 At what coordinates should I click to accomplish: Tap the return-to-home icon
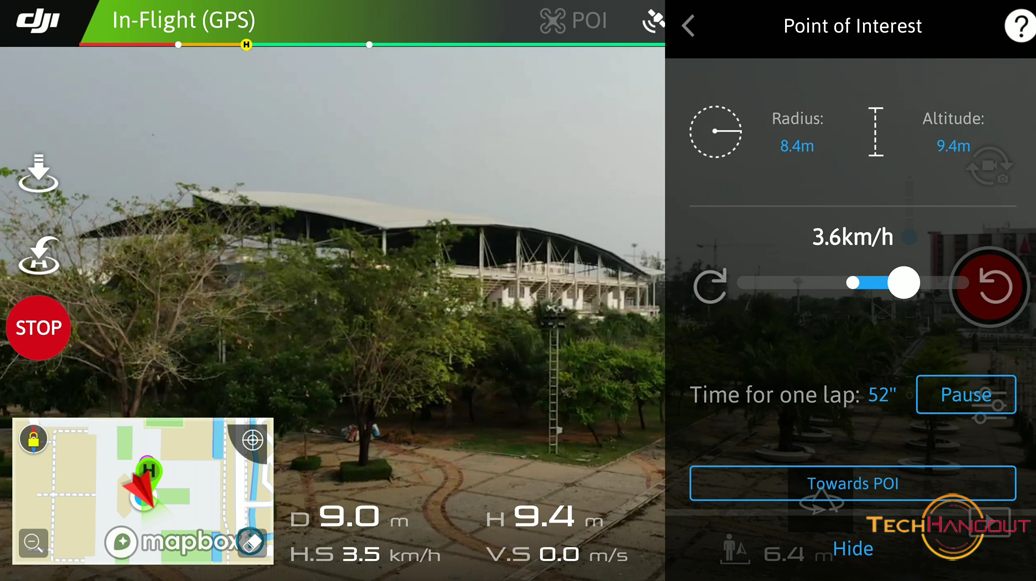pos(38,254)
